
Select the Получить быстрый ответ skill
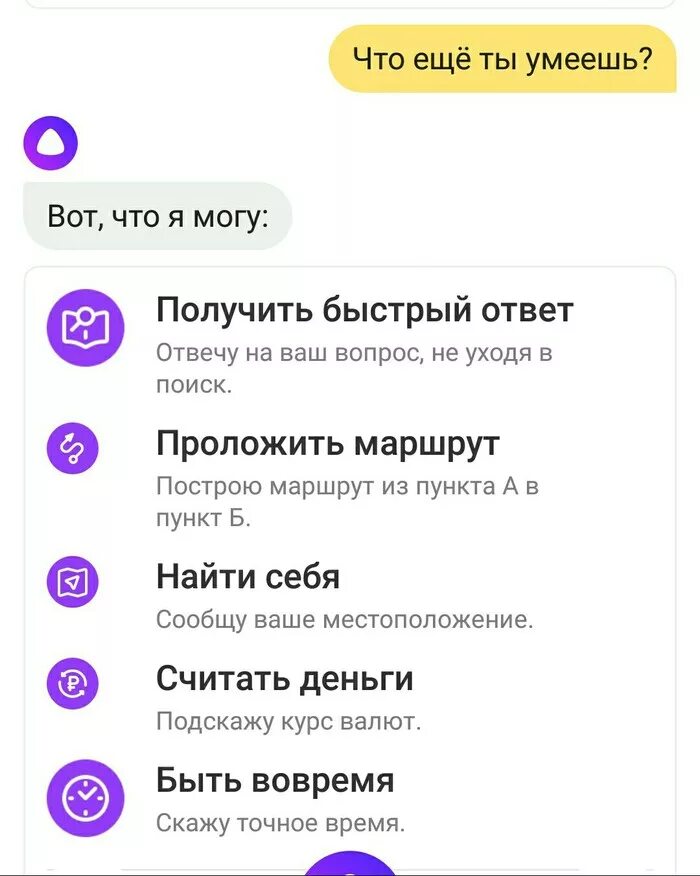pyautogui.click(x=364, y=311)
